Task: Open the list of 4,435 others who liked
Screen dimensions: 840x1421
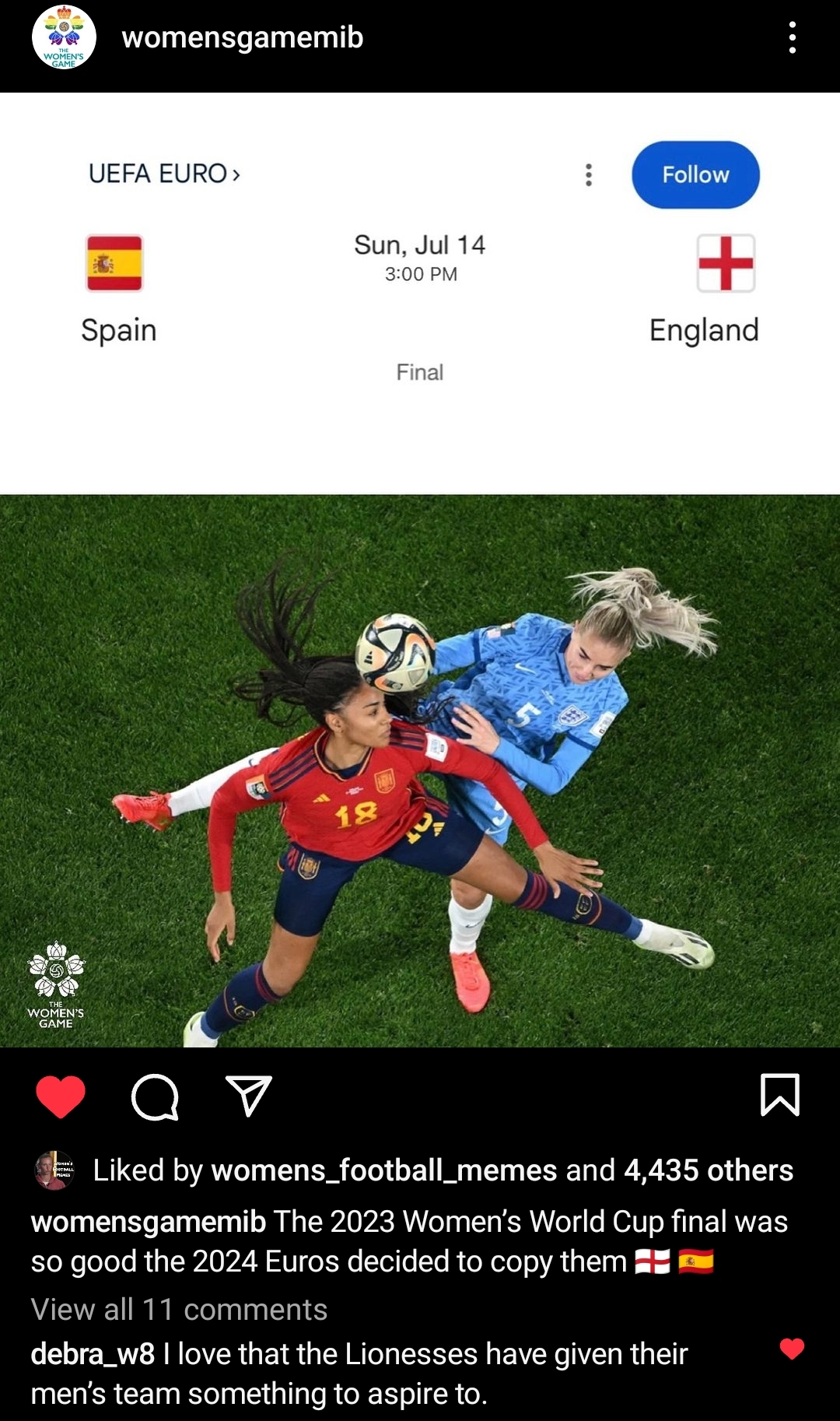Action: click(709, 1170)
